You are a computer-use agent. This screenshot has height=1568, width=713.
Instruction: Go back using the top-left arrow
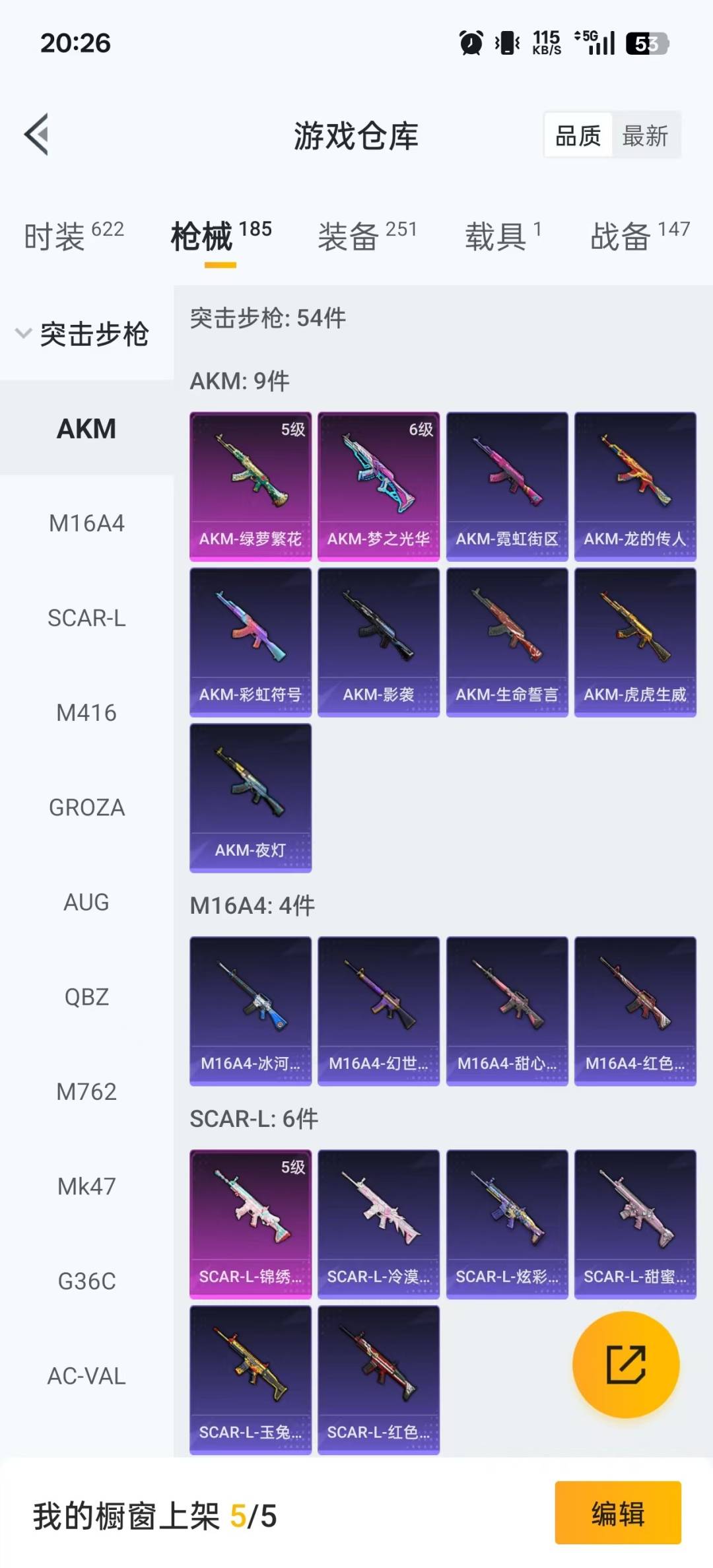[x=37, y=135]
